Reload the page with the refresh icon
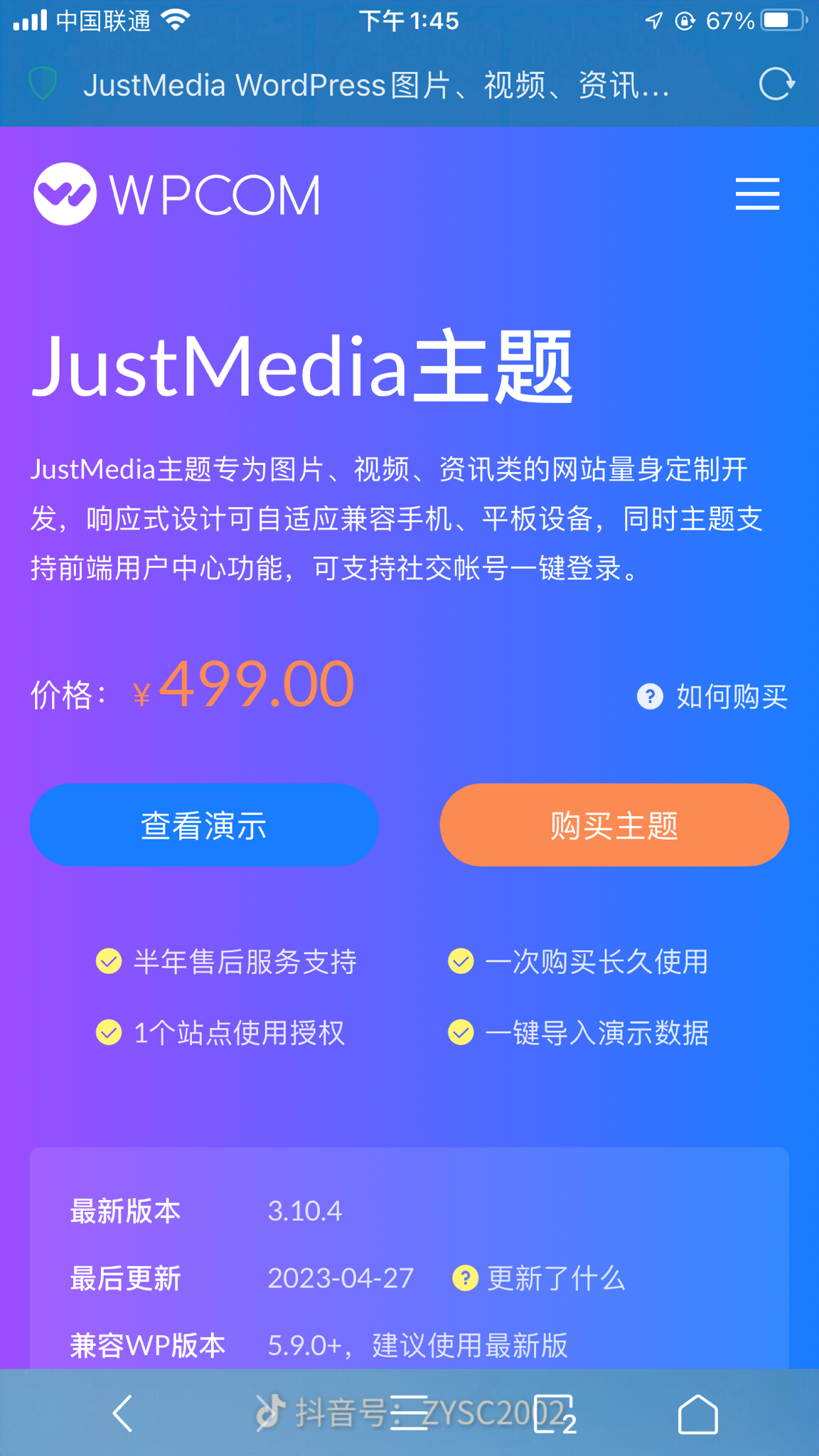Screen dimensions: 819x1456 point(776,85)
